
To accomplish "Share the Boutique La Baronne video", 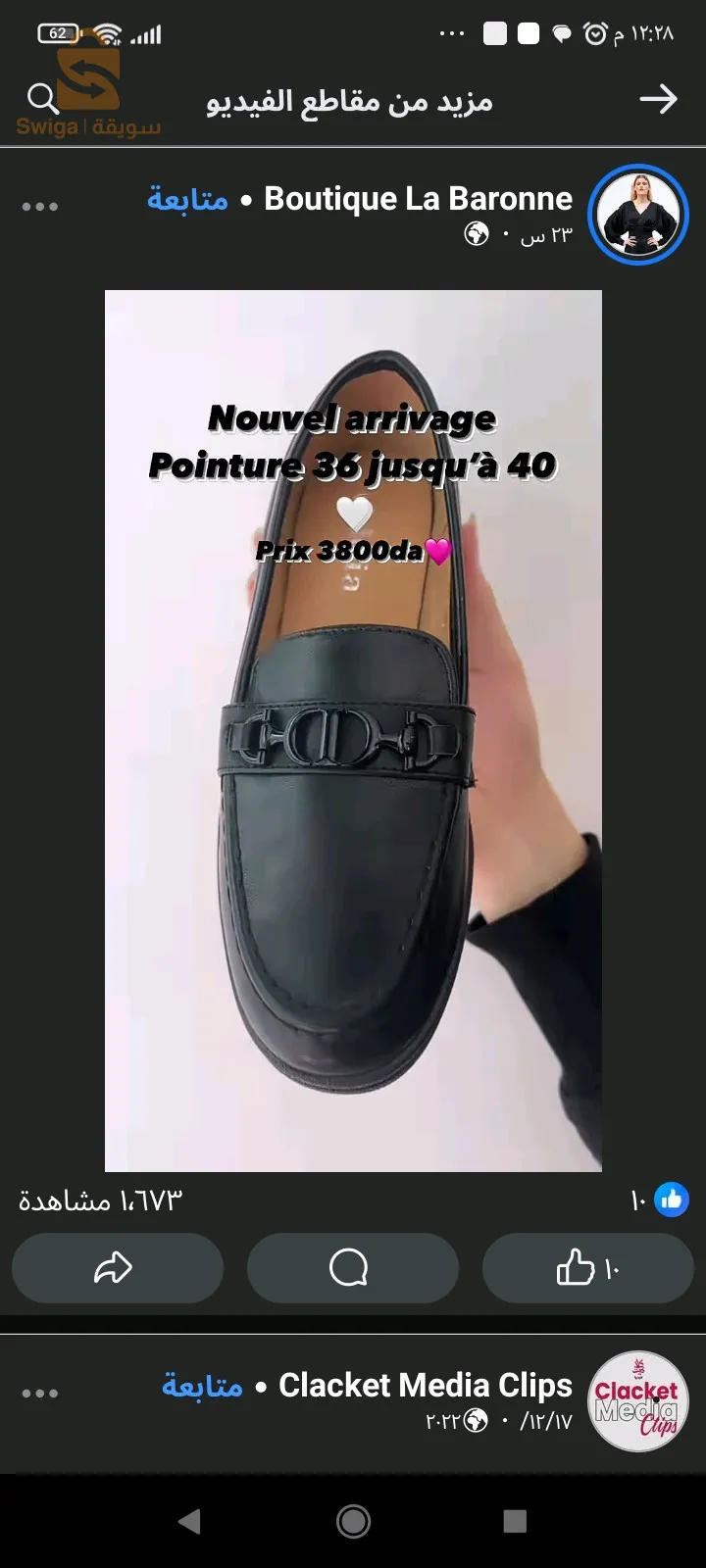I will click(x=117, y=1268).
